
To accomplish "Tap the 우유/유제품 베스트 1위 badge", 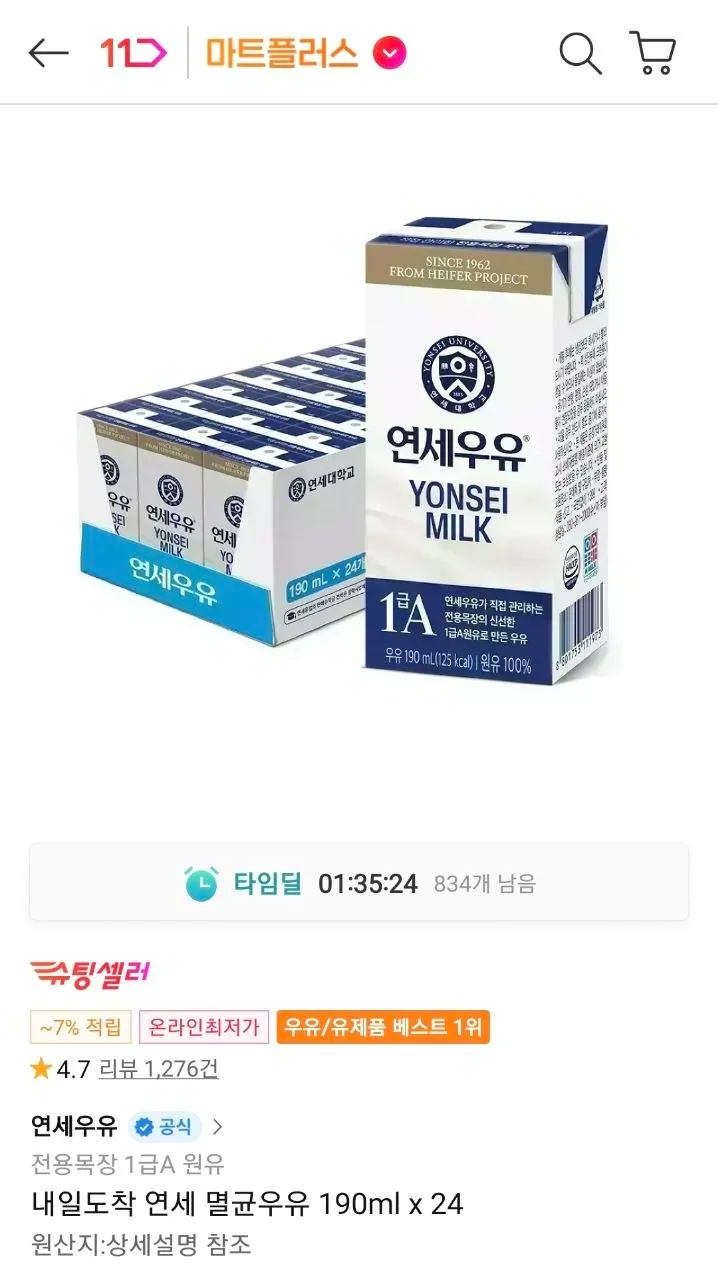I will [383, 1026].
